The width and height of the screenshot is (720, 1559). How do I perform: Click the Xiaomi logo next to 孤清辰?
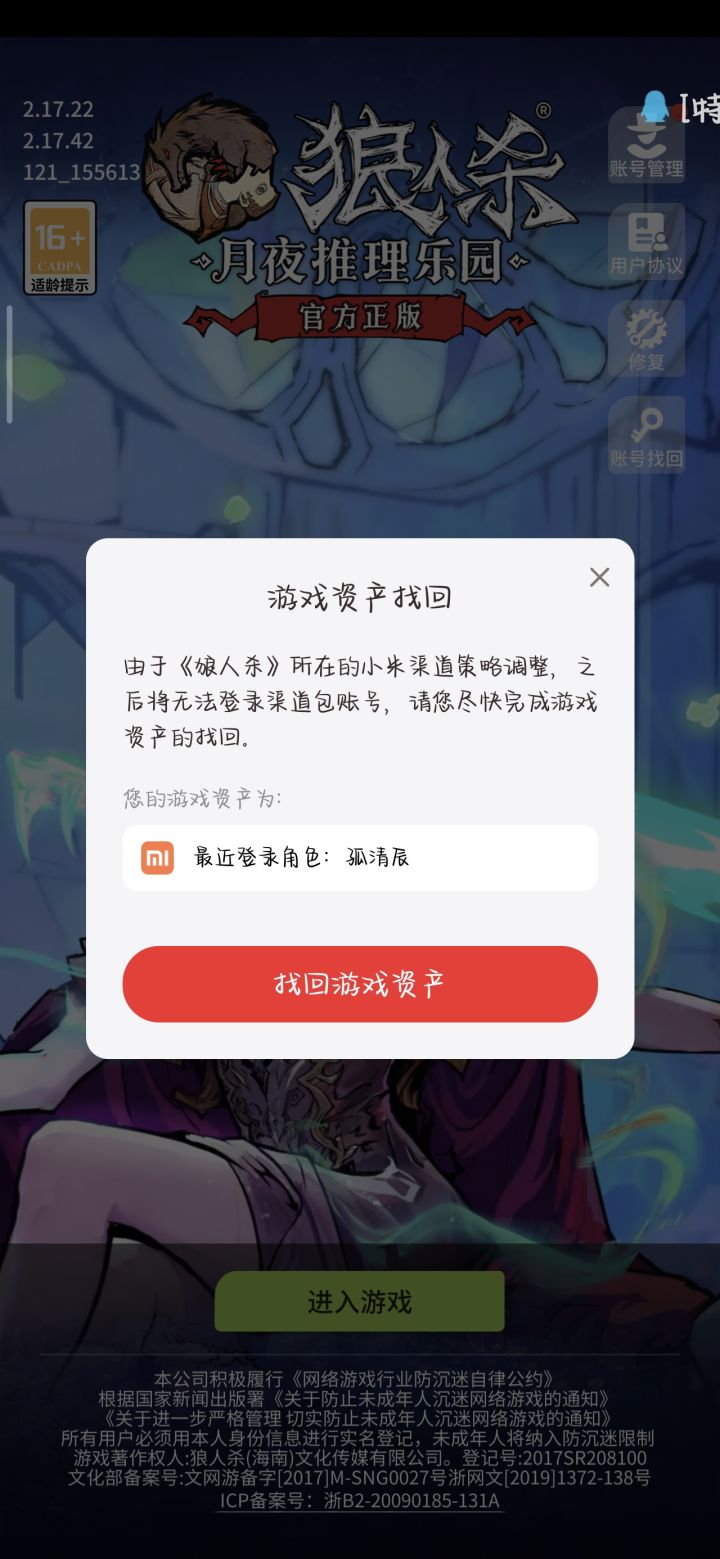pyautogui.click(x=155, y=857)
